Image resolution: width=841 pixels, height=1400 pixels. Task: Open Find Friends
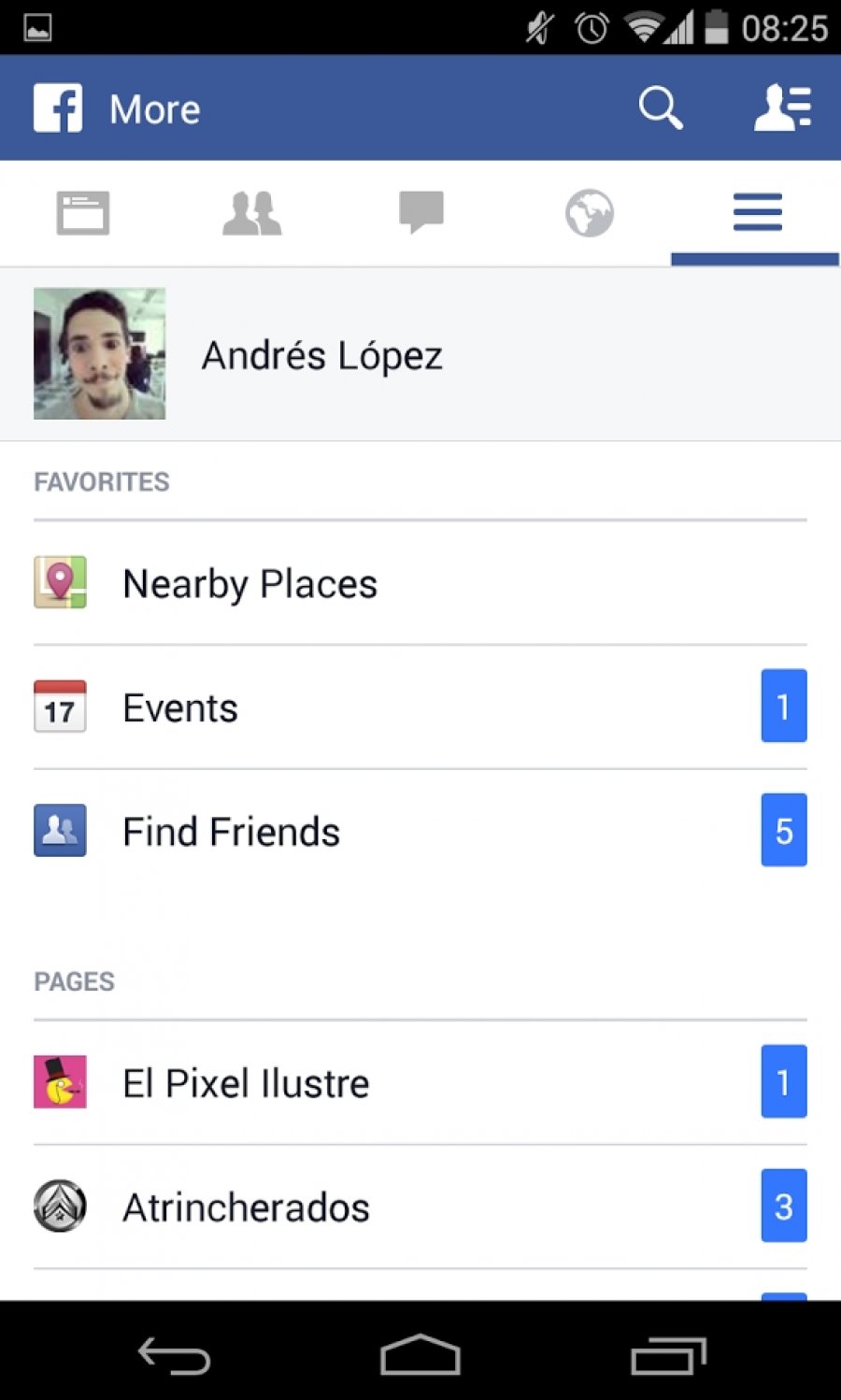[x=420, y=831]
